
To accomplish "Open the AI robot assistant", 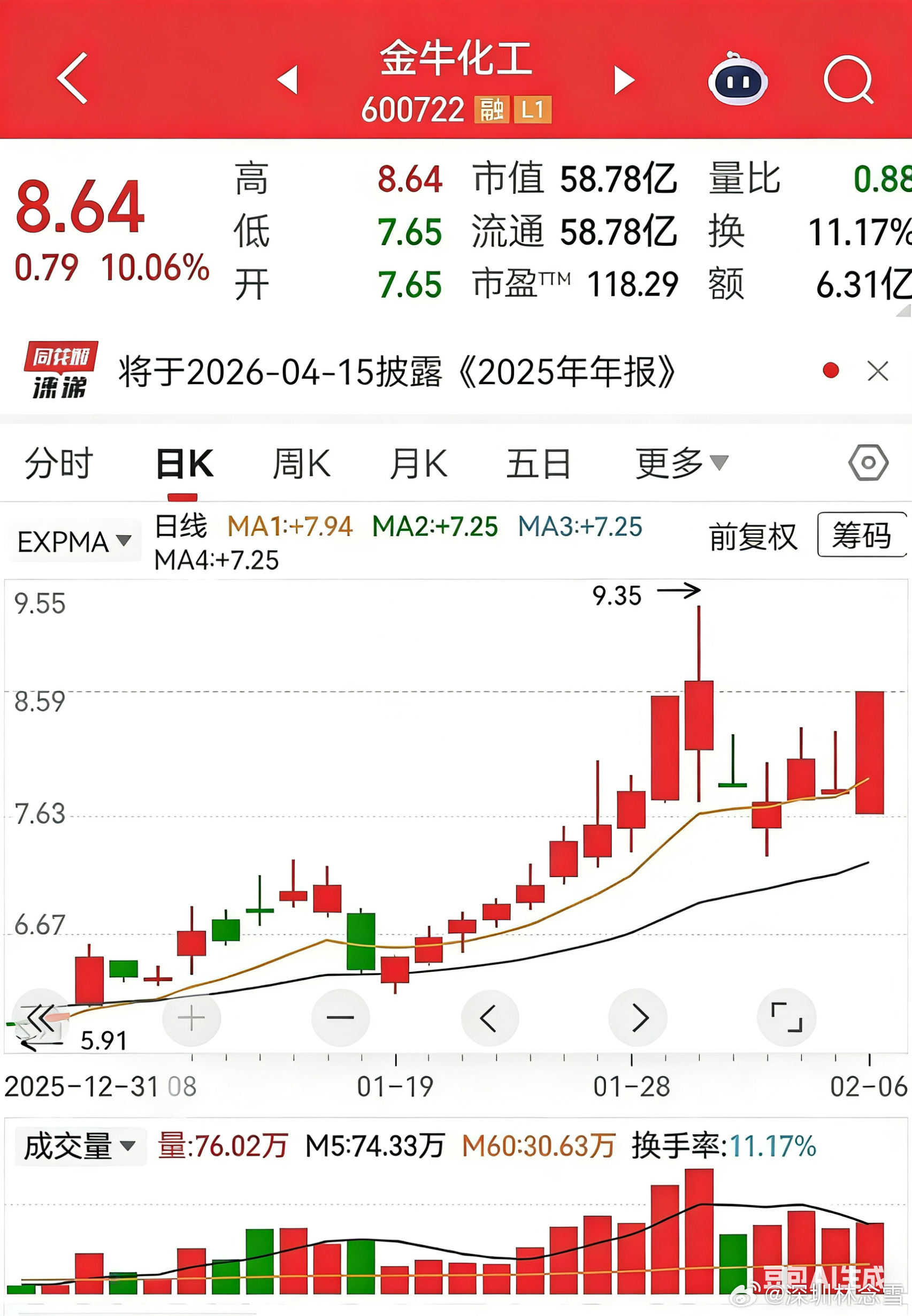I will point(737,78).
